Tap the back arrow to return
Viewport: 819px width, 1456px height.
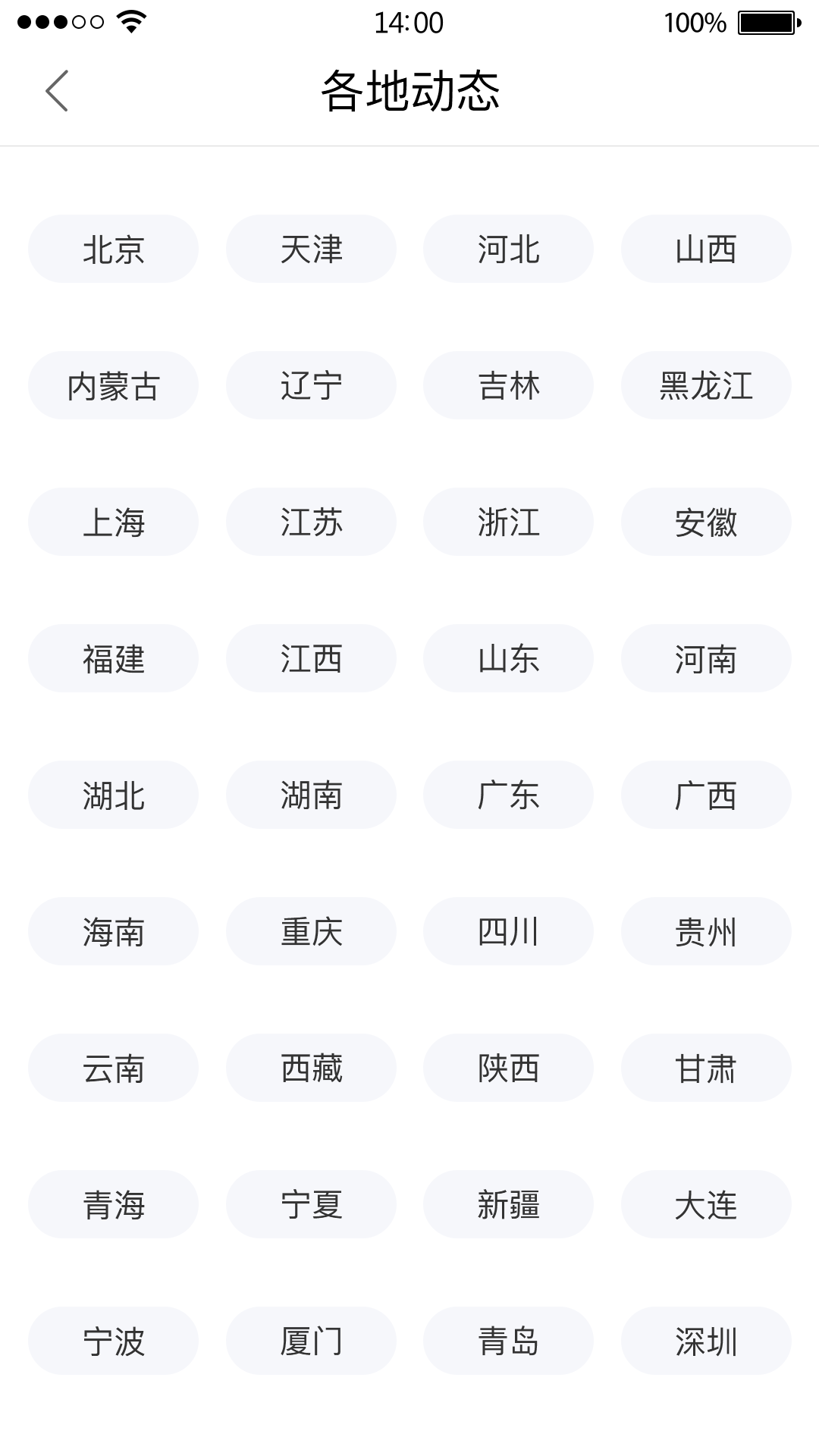click(x=55, y=91)
